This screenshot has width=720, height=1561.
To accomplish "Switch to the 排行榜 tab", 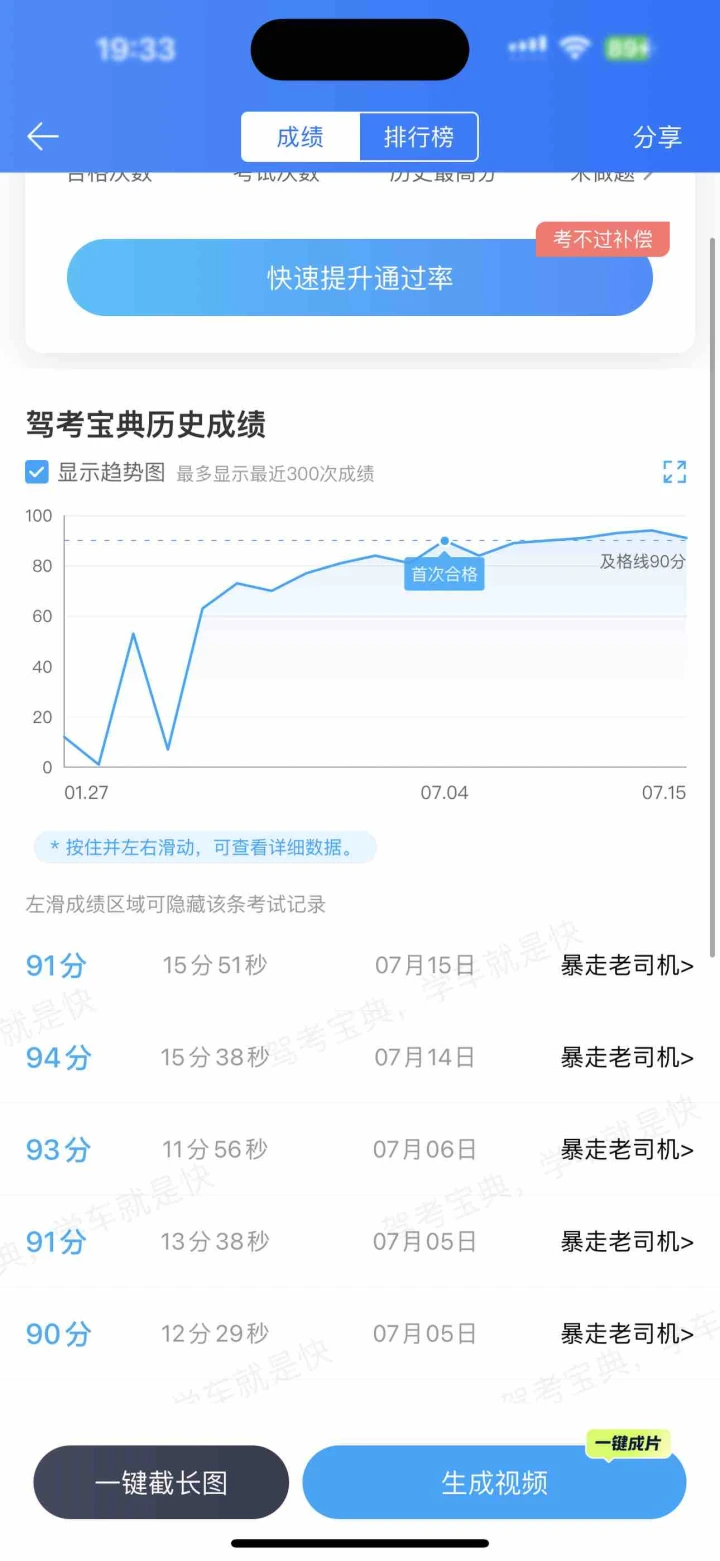I will pyautogui.click(x=418, y=137).
